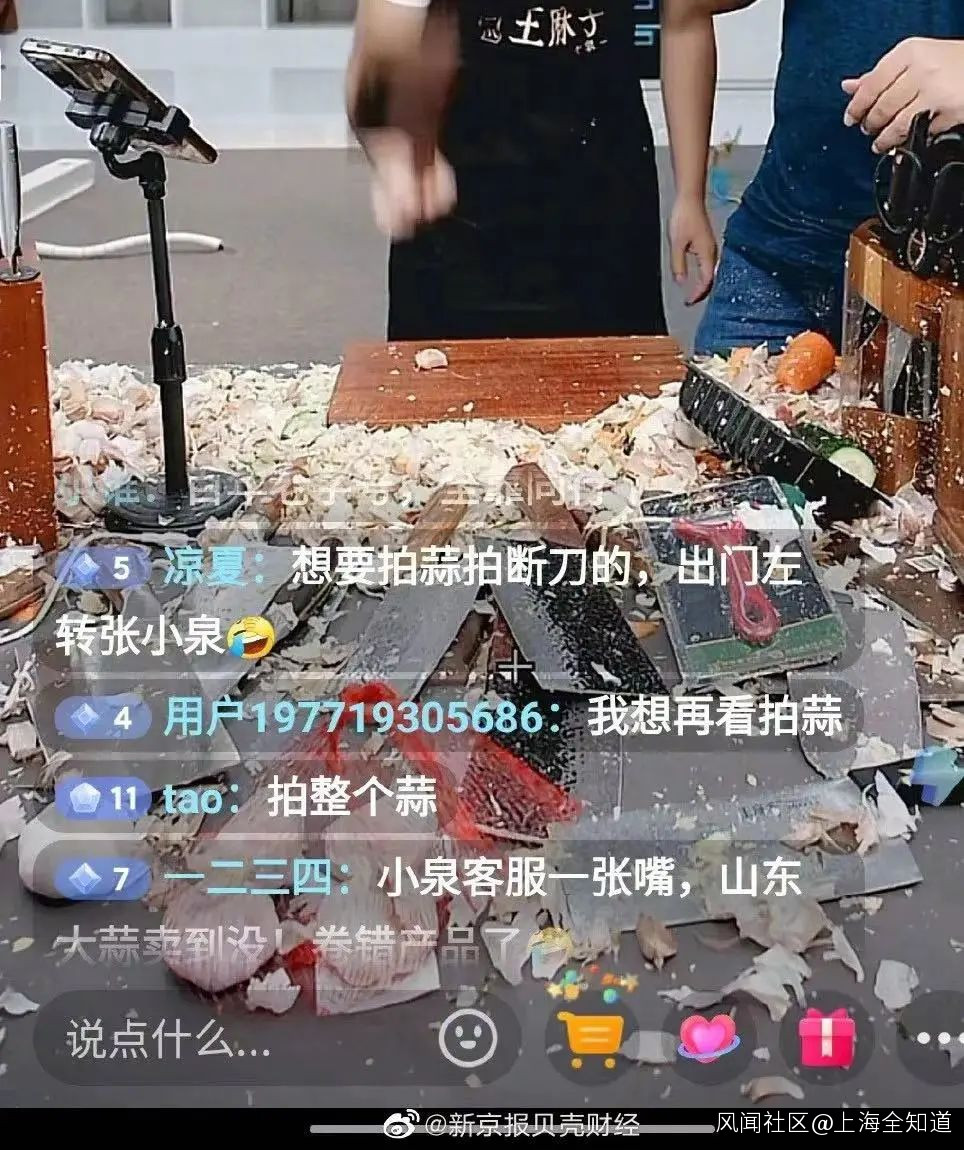964x1150 pixels.
Task: Open the shopping cart product list
Action: point(591,1038)
